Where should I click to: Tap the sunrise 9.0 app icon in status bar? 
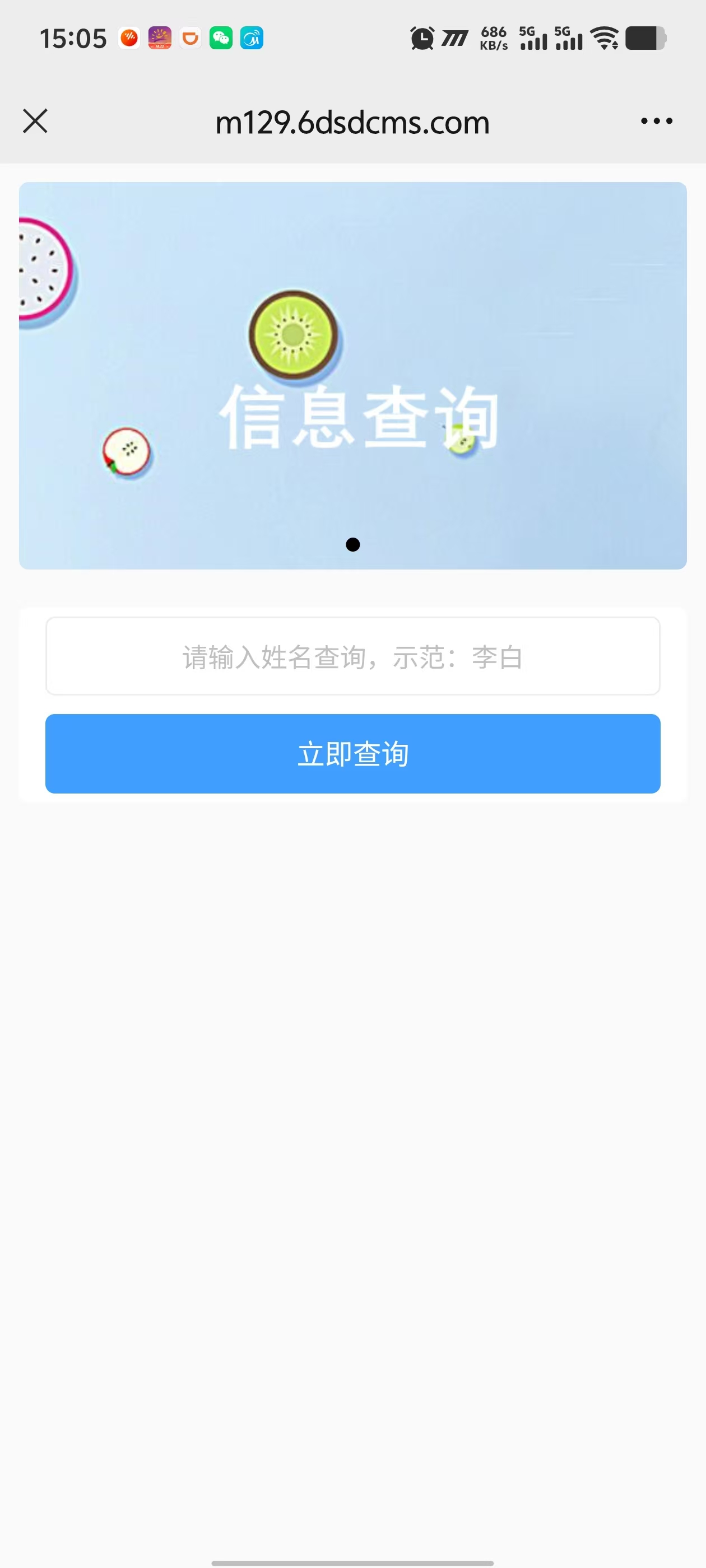(160, 38)
